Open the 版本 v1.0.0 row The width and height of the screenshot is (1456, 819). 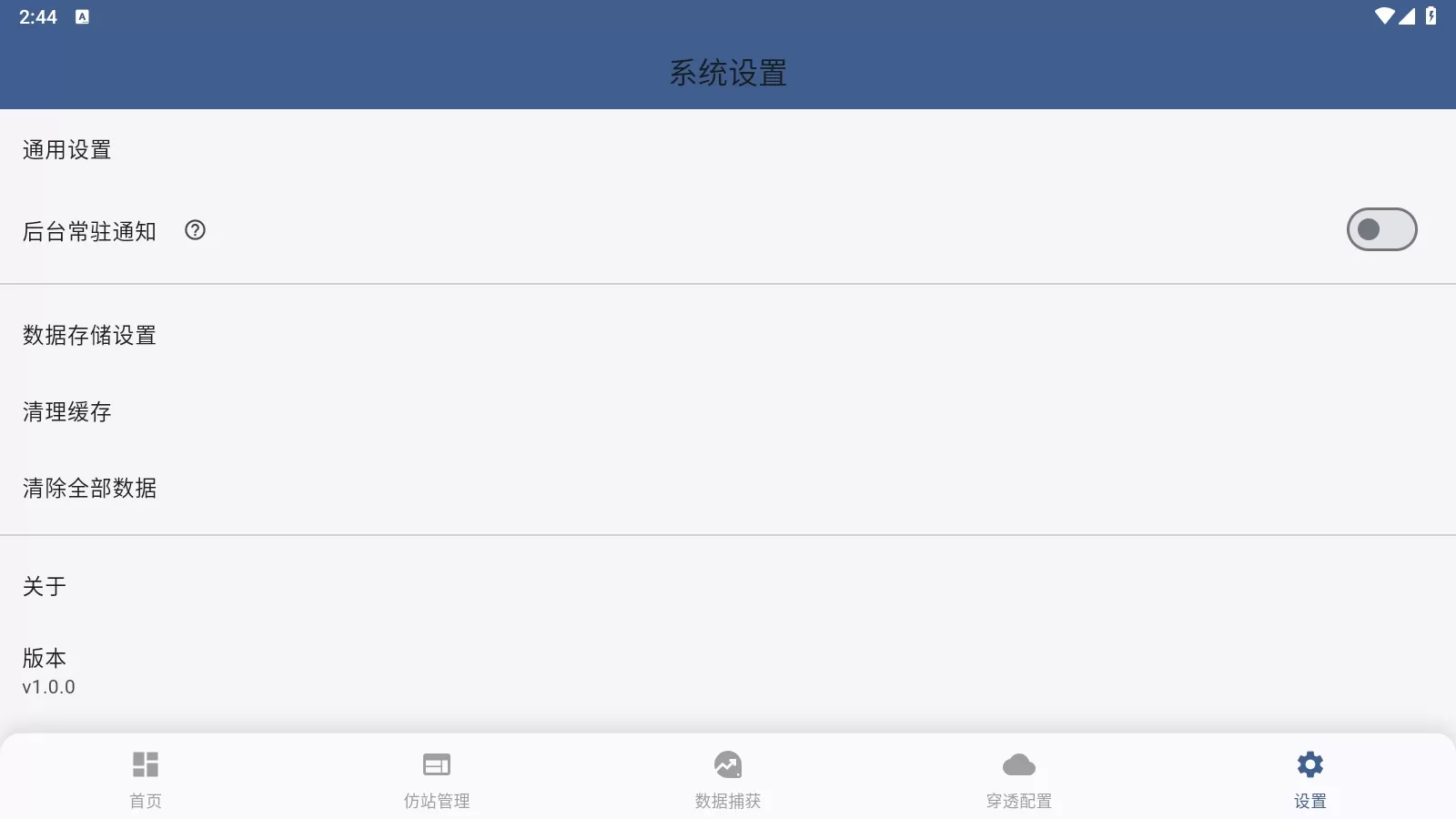click(x=49, y=671)
